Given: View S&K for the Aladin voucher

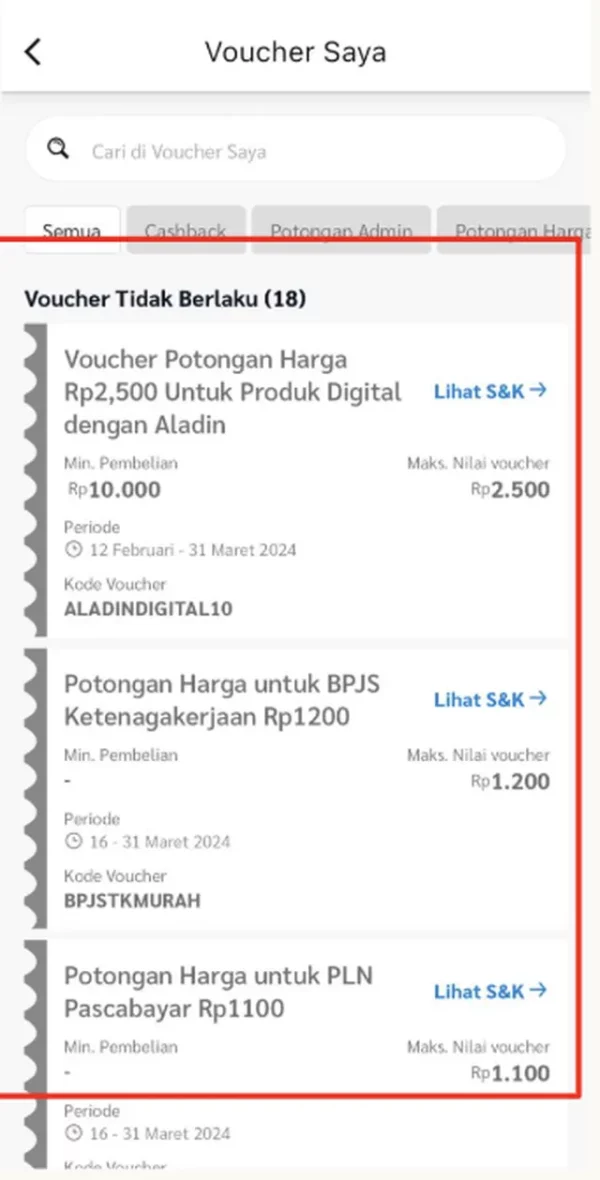Looking at the screenshot, I should pyautogui.click(x=490, y=391).
